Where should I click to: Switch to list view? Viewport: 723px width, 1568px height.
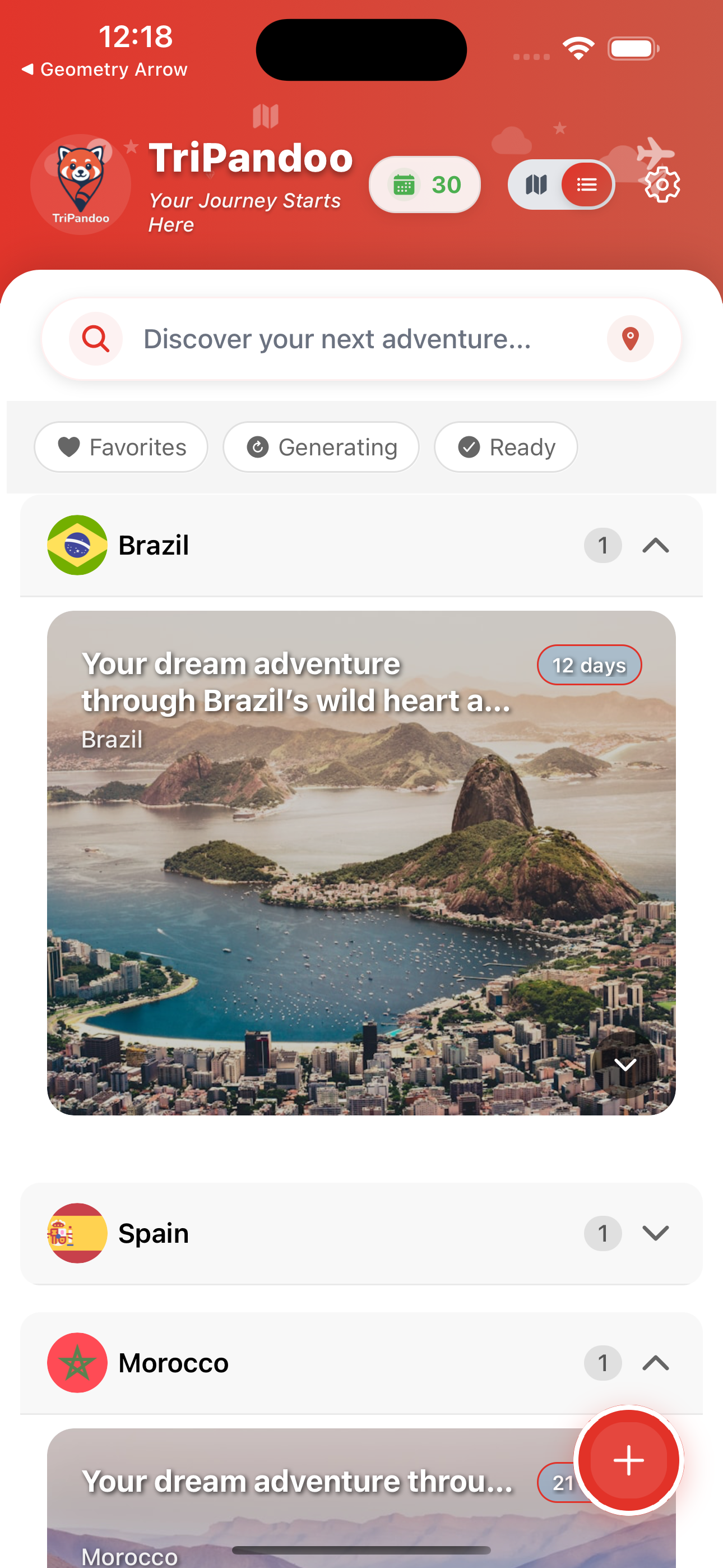click(x=587, y=185)
